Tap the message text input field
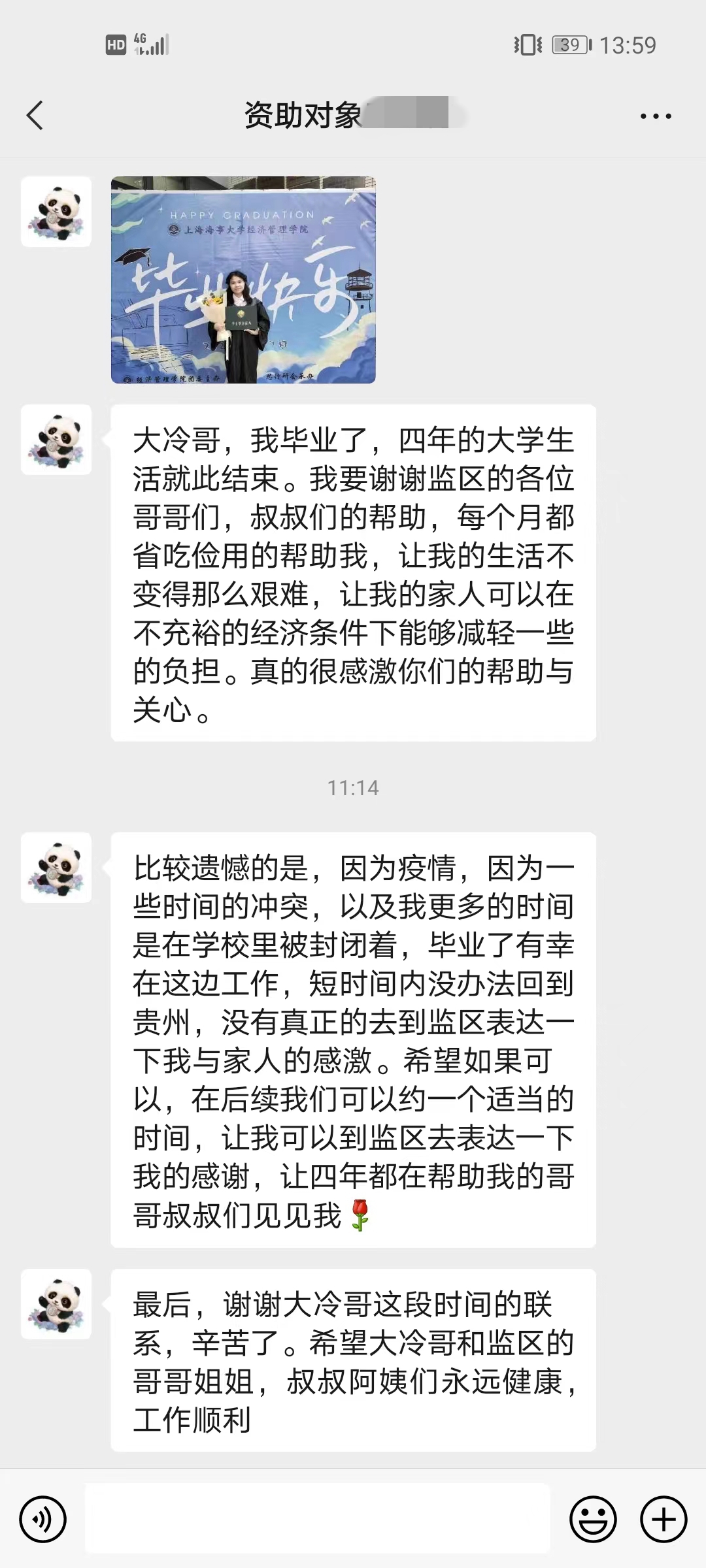Viewport: 706px width, 1568px height. click(318, 1518)
